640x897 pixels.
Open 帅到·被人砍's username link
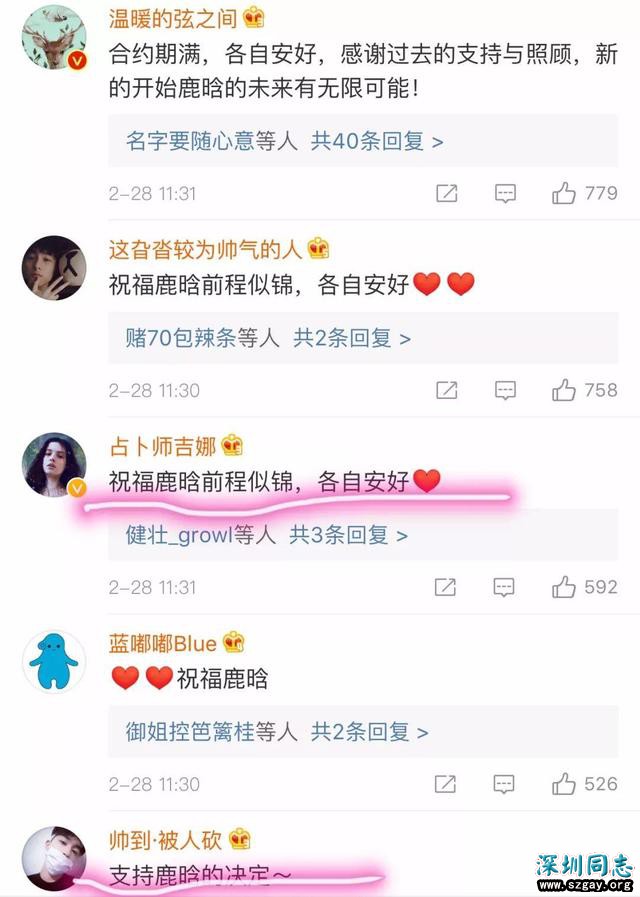pos(165,839)
